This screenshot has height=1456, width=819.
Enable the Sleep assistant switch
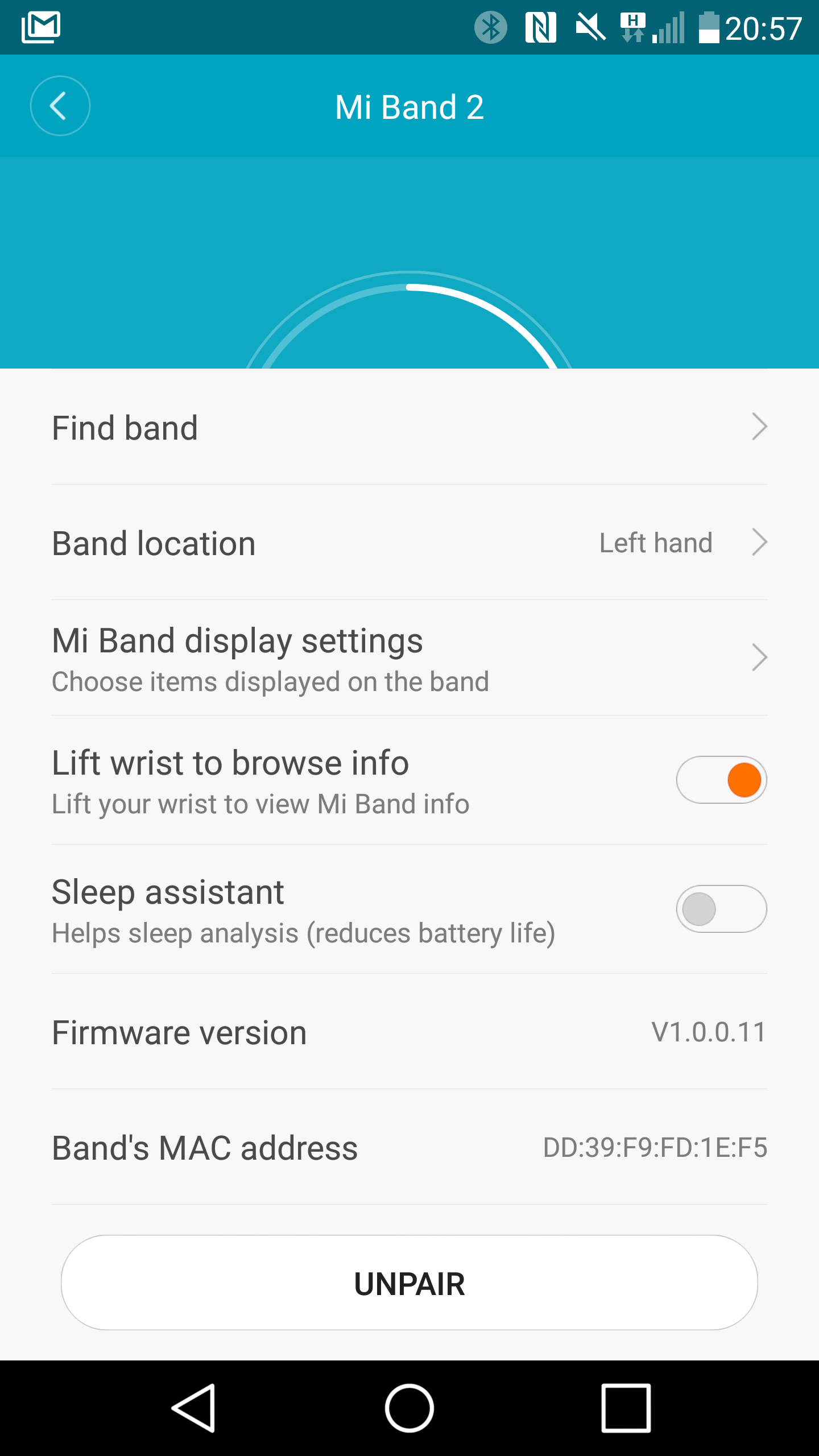[721, 909]
